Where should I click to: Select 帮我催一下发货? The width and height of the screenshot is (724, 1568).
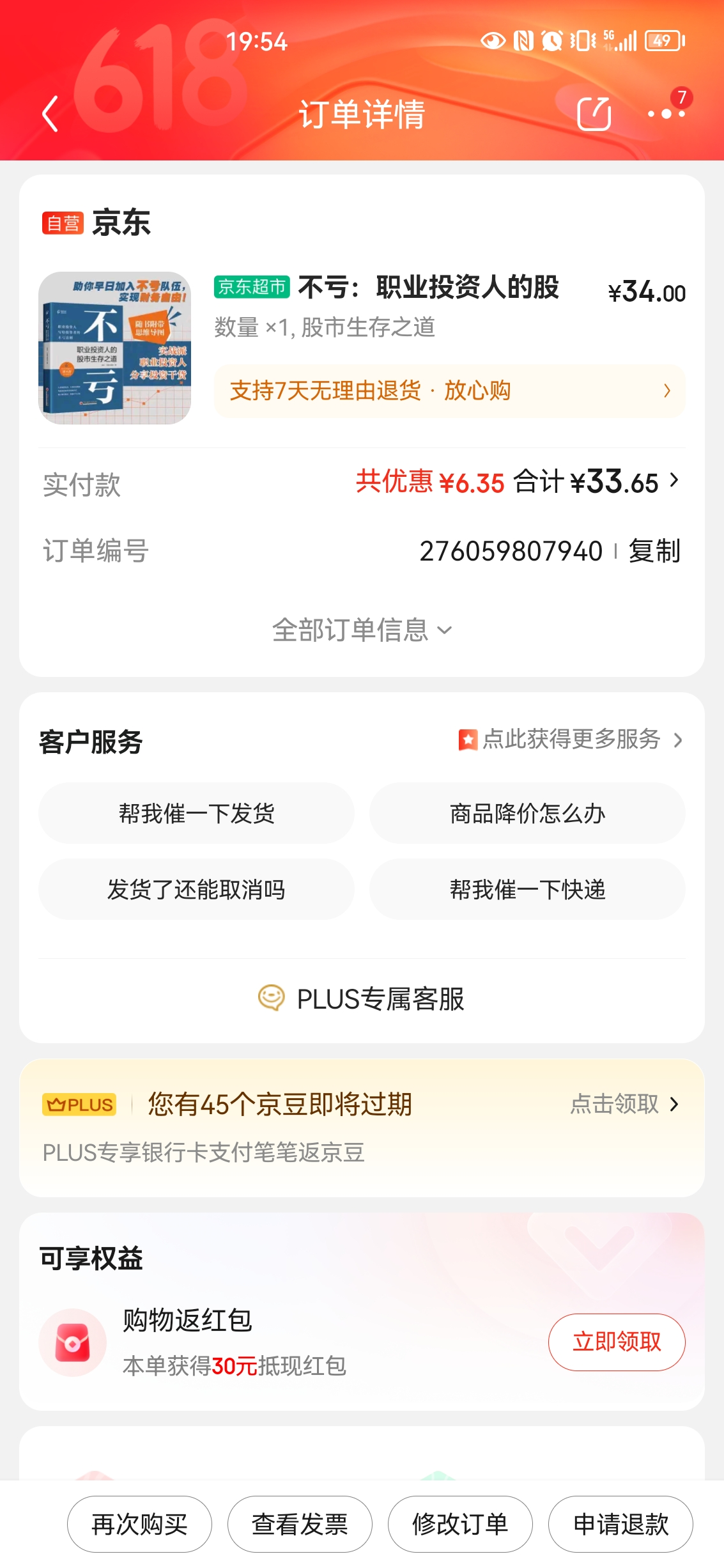(x=196, y=814)
